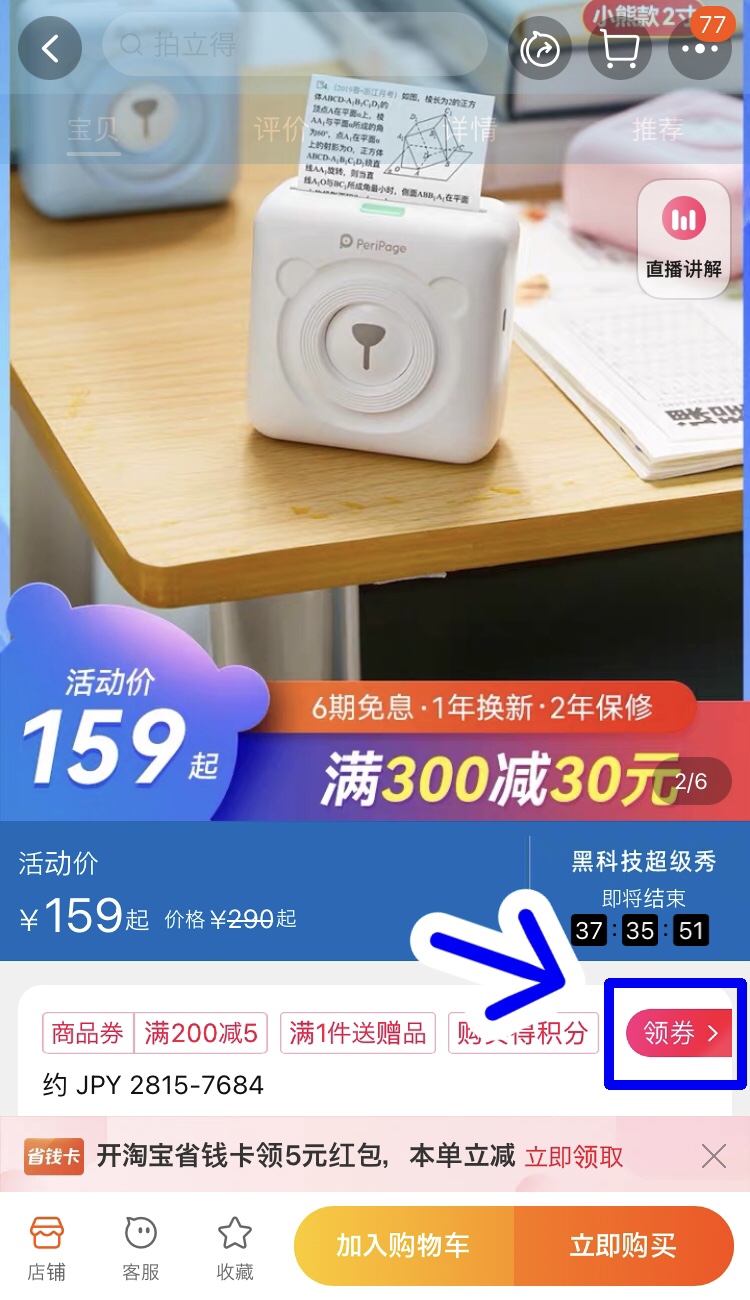Switch to the 宝贝 tab
The height and width of the screenshot is (1300, 750).
(94, 130)
